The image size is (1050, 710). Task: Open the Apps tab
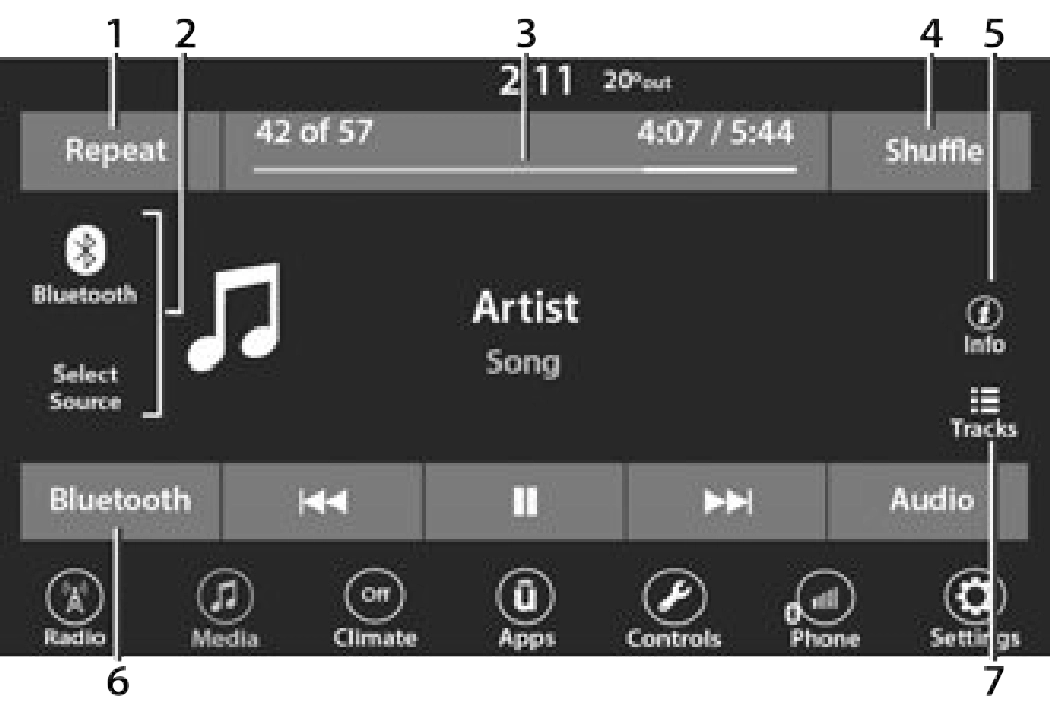526,608
